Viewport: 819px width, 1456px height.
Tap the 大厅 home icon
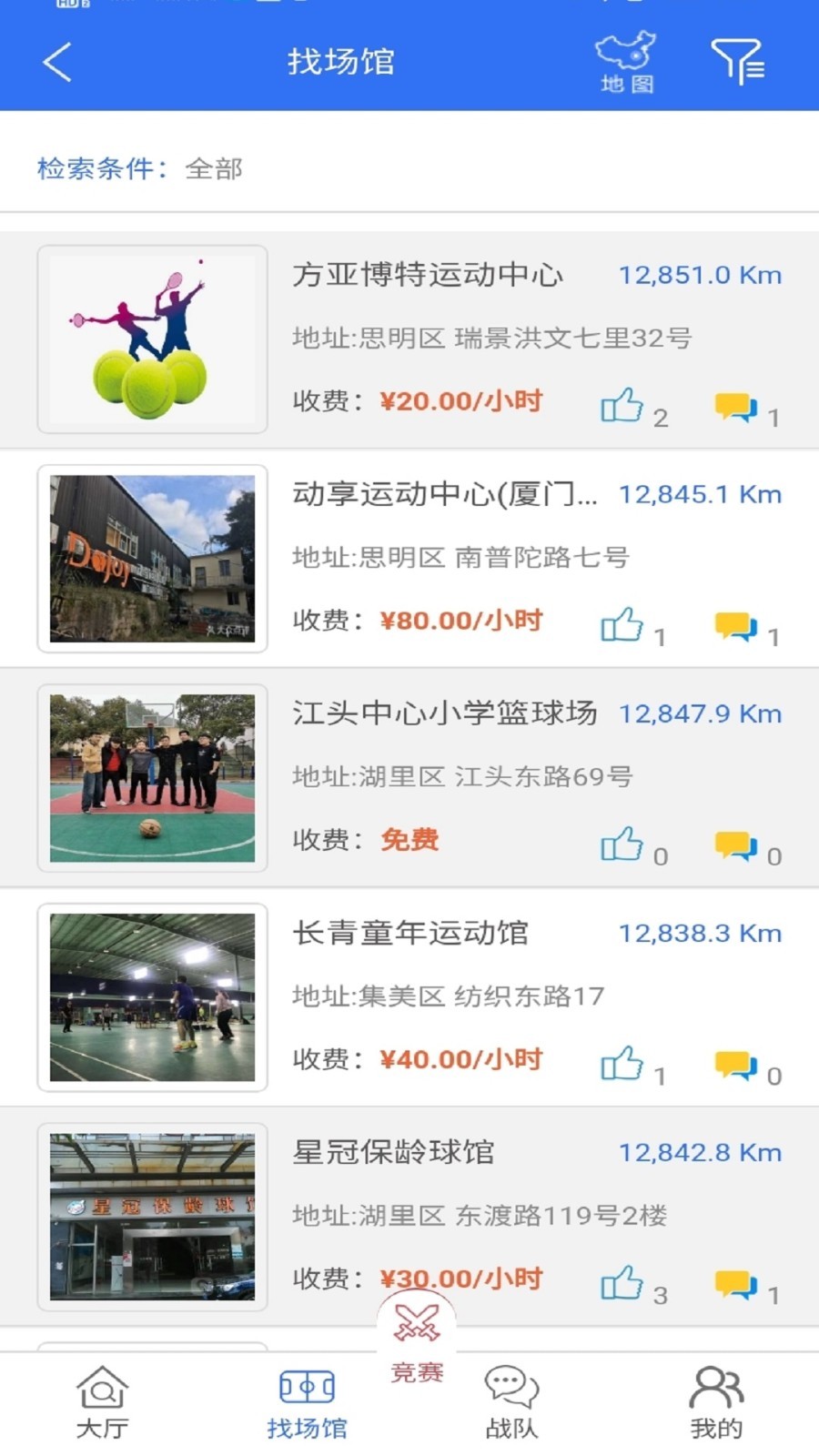click(100, 1390)
